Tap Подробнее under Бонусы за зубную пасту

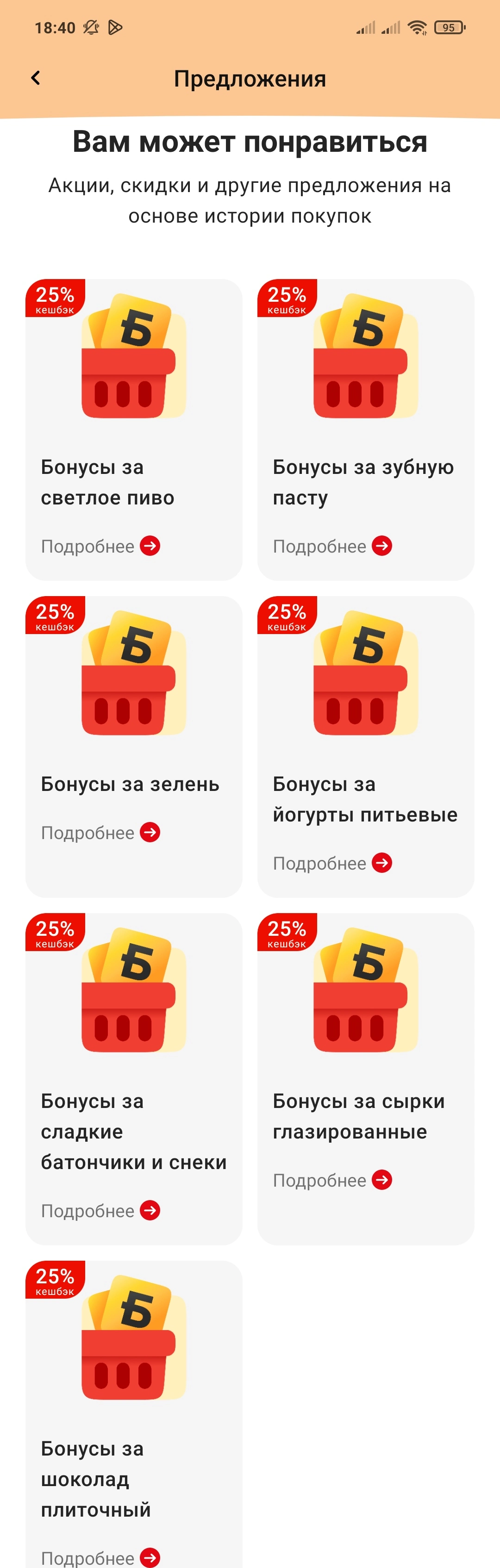click(332, 546)
